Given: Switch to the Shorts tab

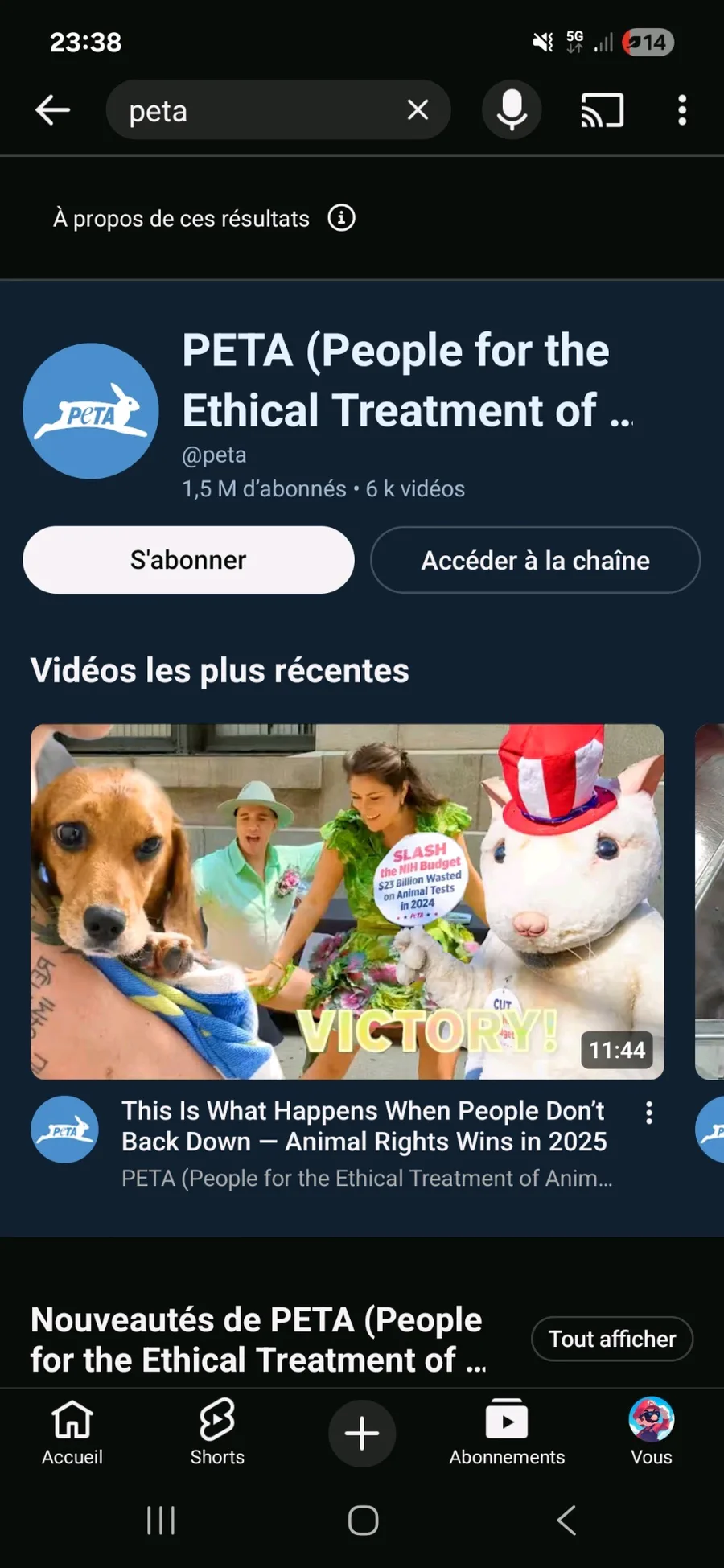Looking at the screenshot, I should tap(217, 1432).
